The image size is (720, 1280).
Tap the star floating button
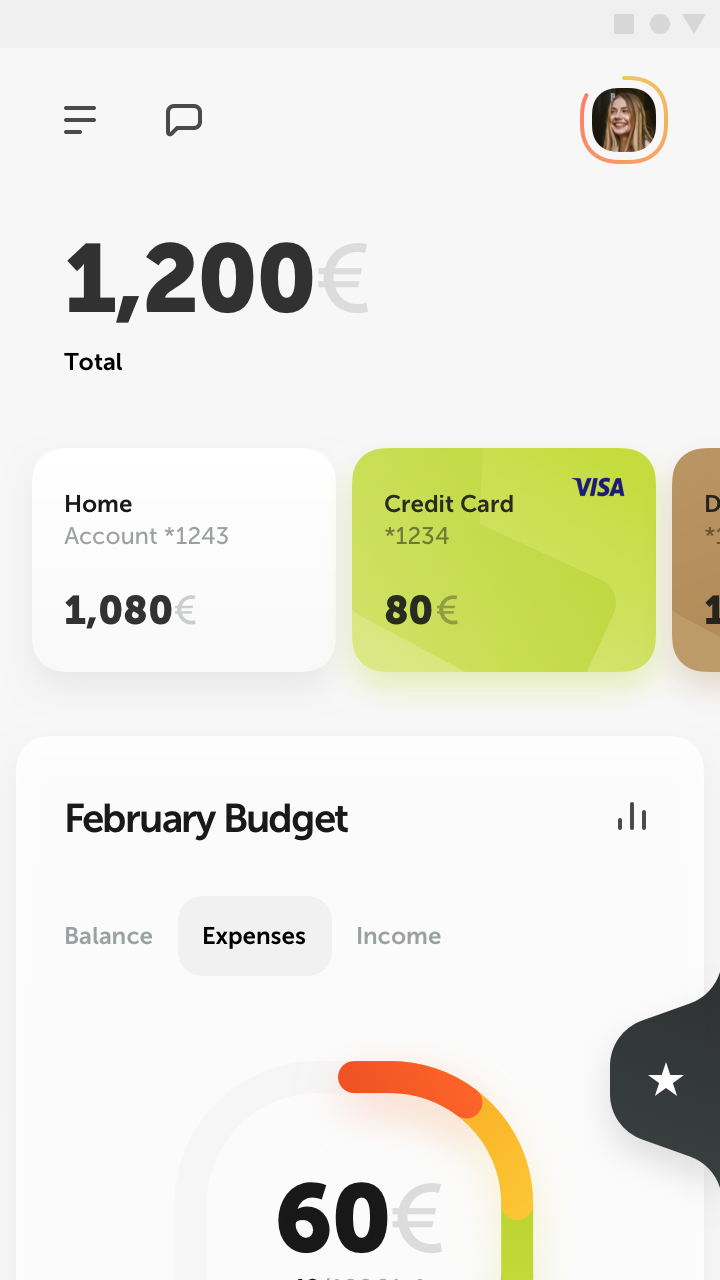pos(666,1080)
